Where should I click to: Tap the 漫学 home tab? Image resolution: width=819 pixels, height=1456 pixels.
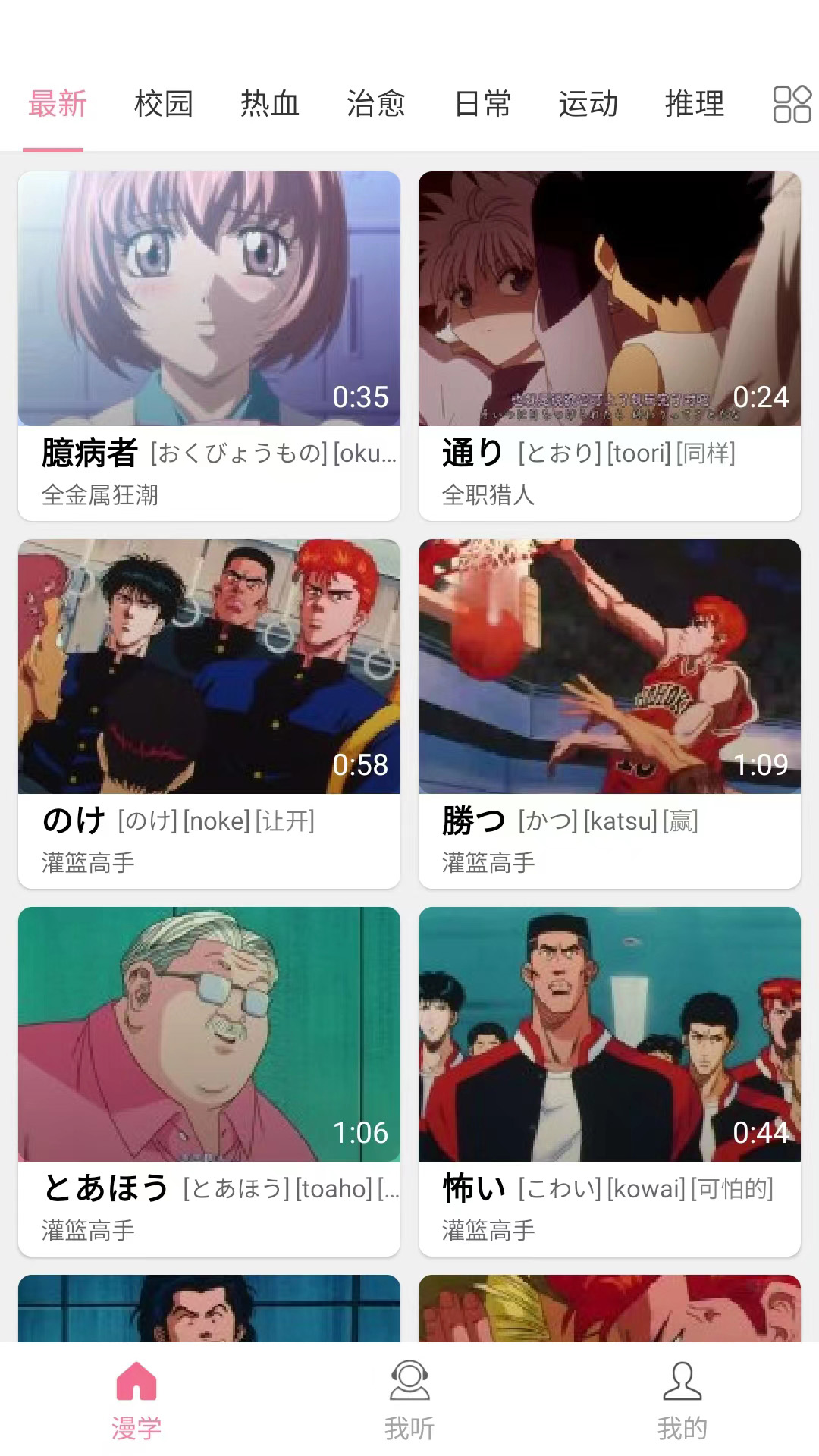pos(136,1400)
